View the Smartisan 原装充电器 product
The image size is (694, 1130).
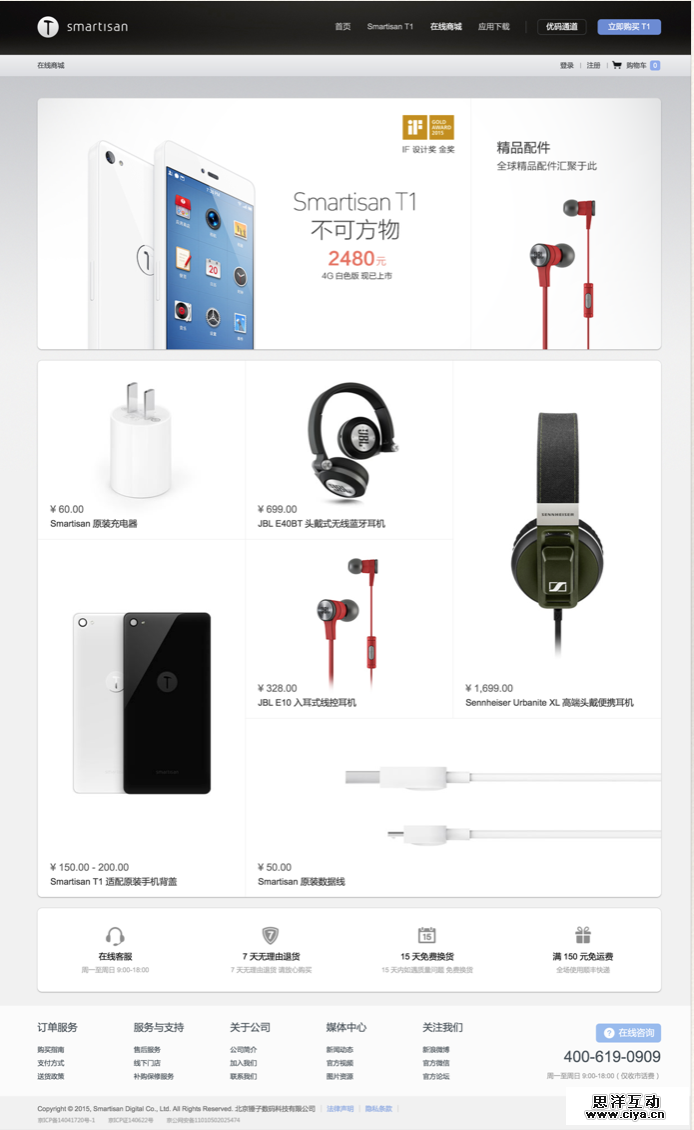pyautogui.click(x=141, y=450)
